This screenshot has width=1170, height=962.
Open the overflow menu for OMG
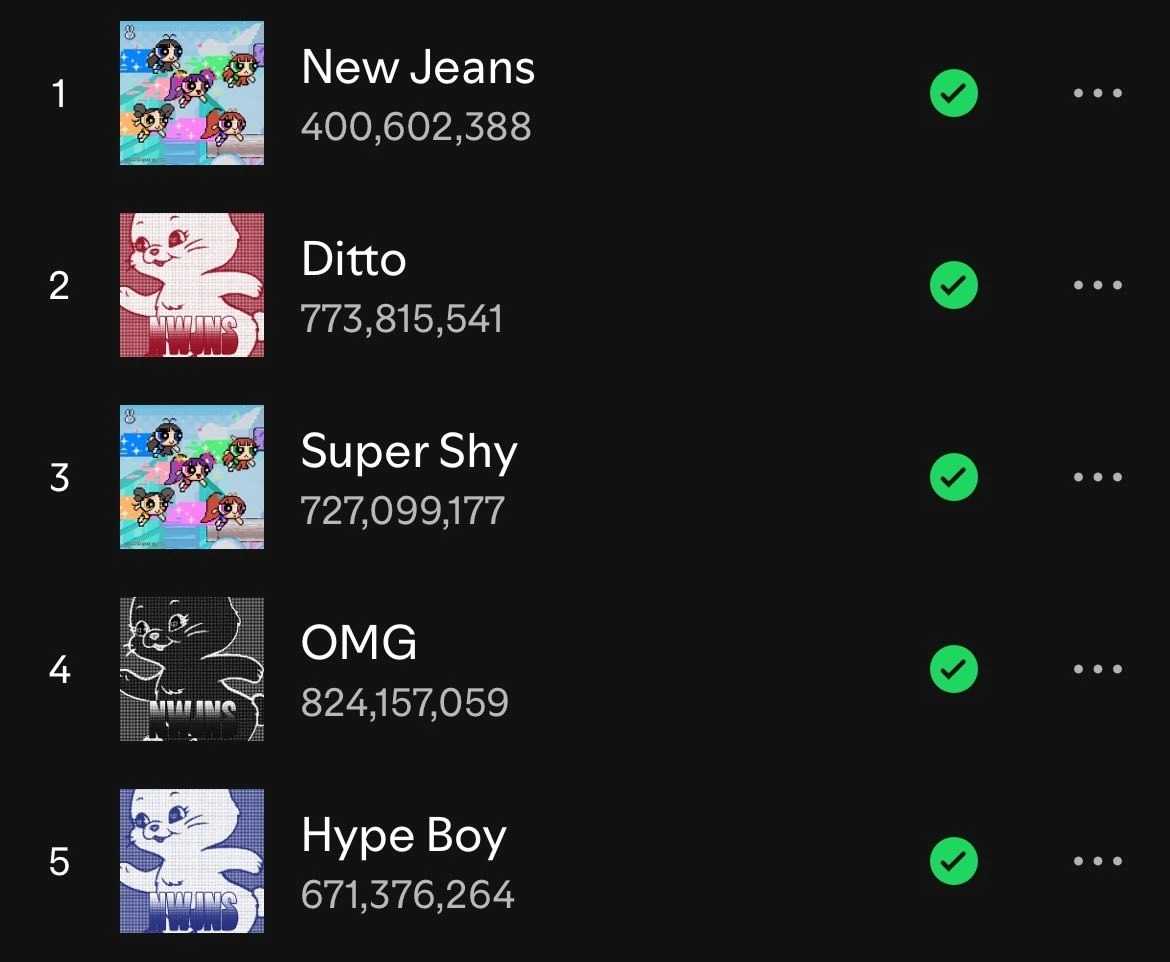[1097, 669]
